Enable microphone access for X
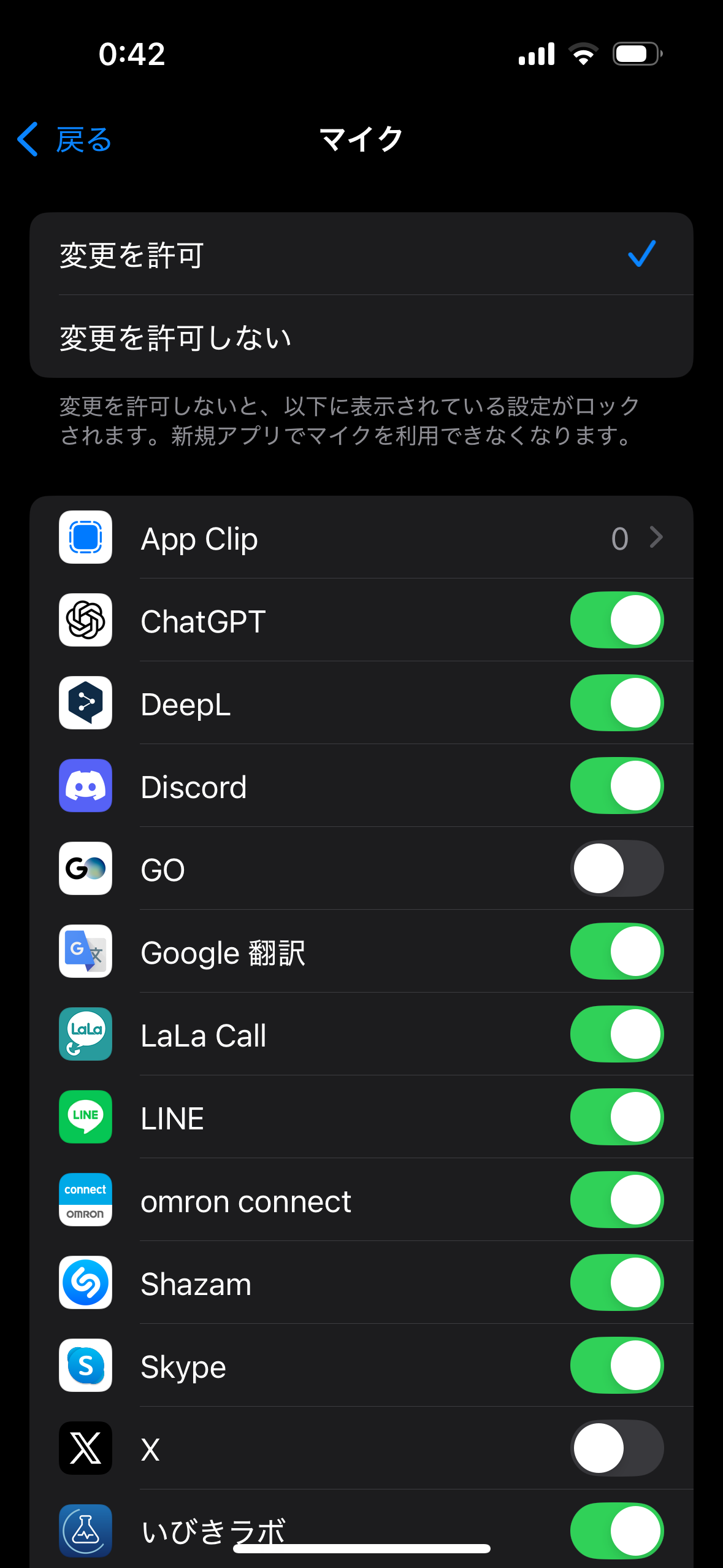This screenshot has height=1568, width=723. 616,1448
